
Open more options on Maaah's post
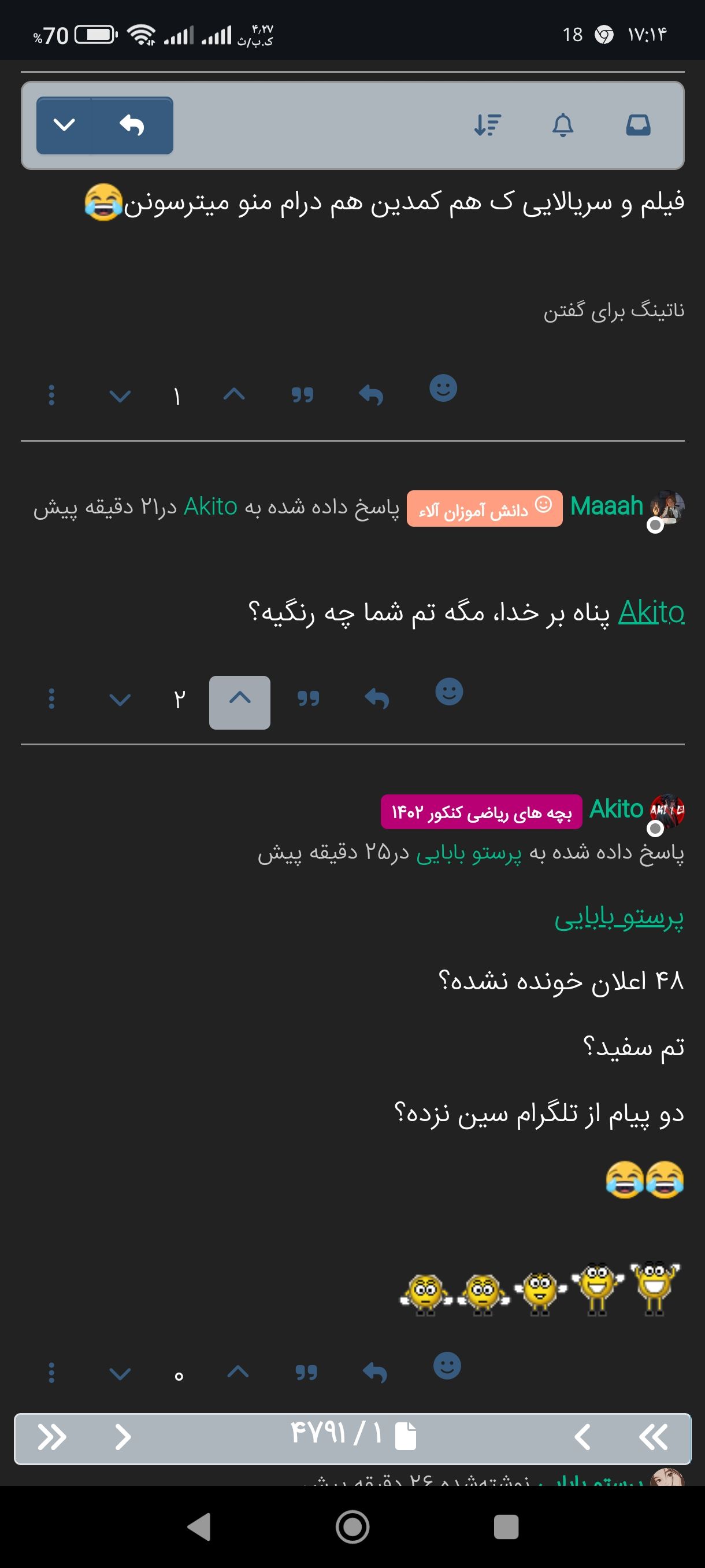(x=51, y=699)
